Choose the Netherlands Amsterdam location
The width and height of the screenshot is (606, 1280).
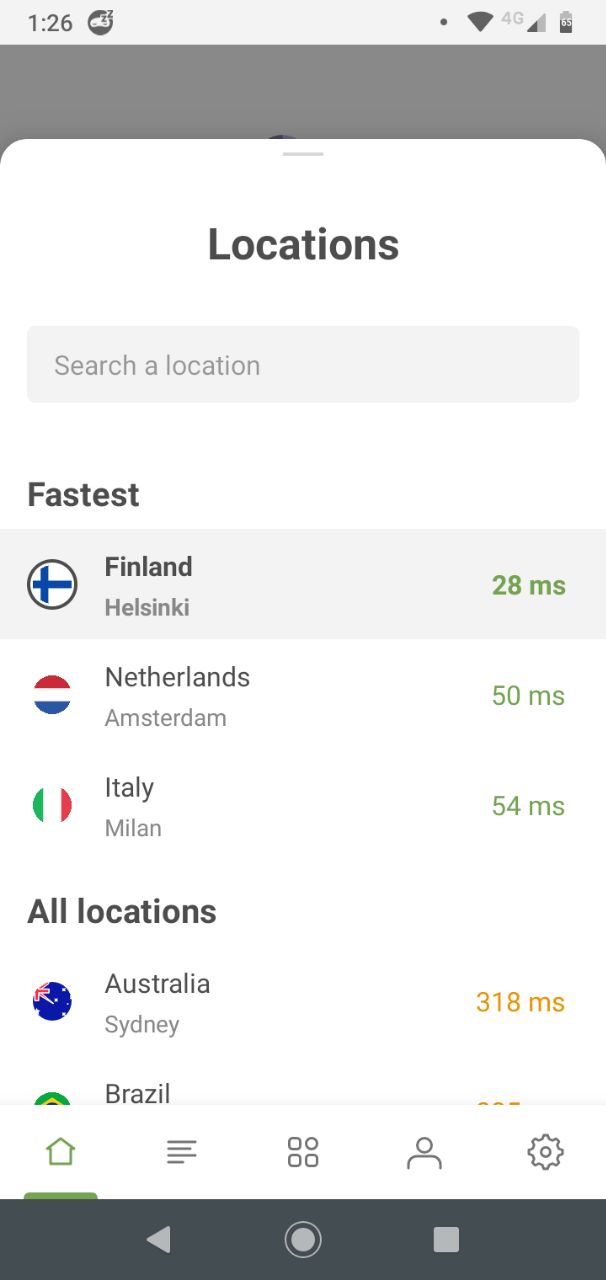coord(303,696)
